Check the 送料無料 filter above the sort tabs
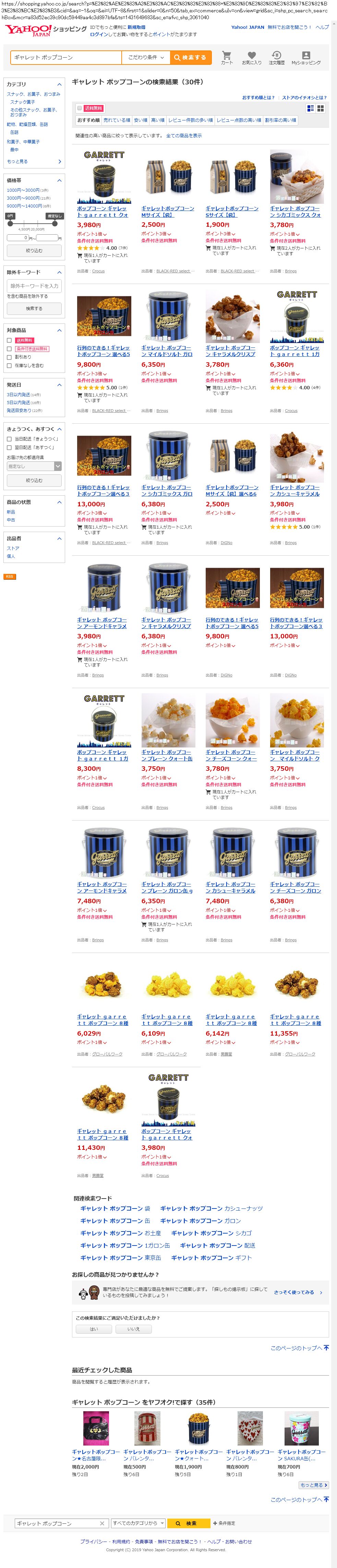Screen dimensions: 337x1568 coord(79,108)
